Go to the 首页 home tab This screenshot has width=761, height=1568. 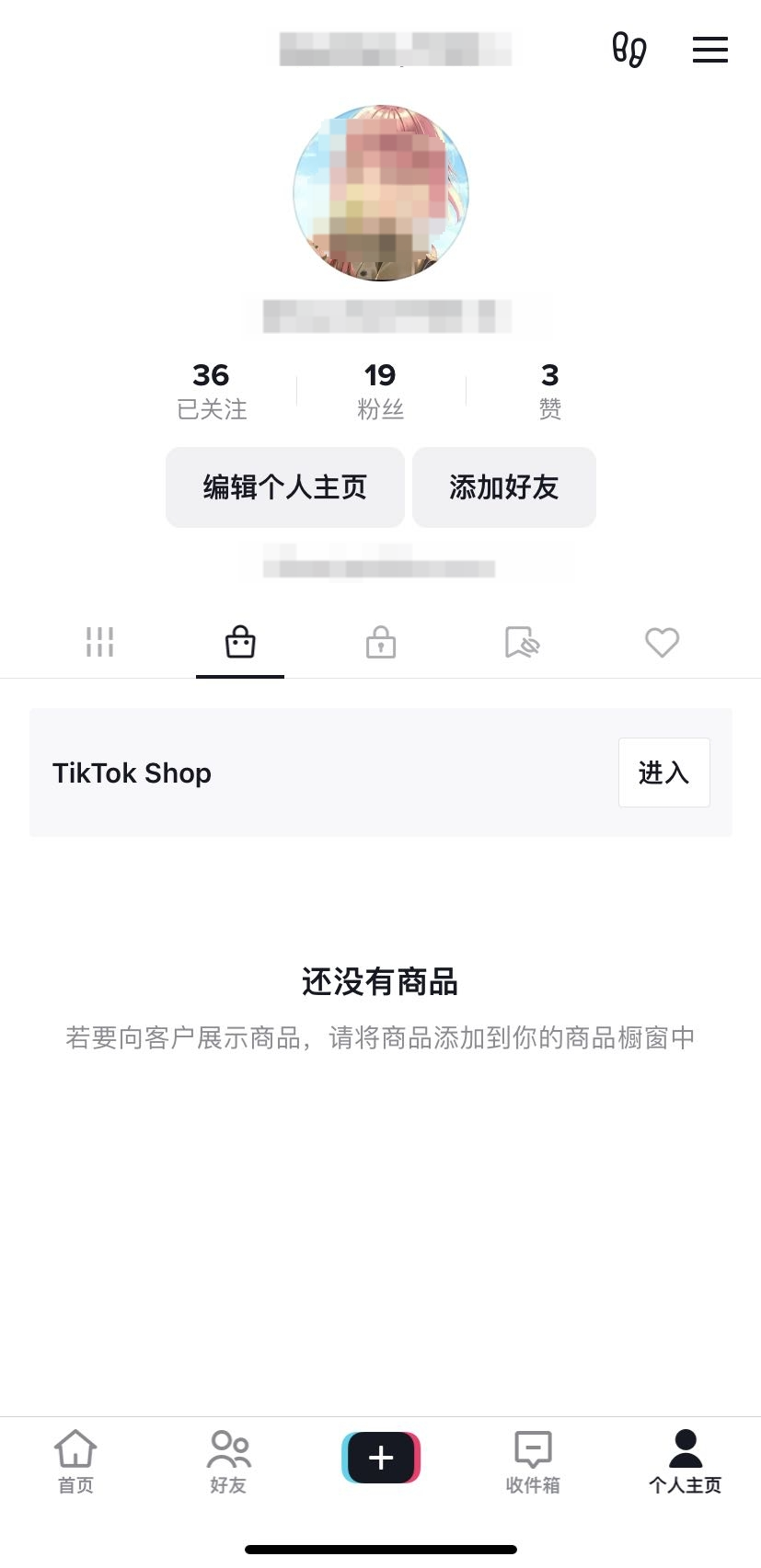coord(75,1460)
